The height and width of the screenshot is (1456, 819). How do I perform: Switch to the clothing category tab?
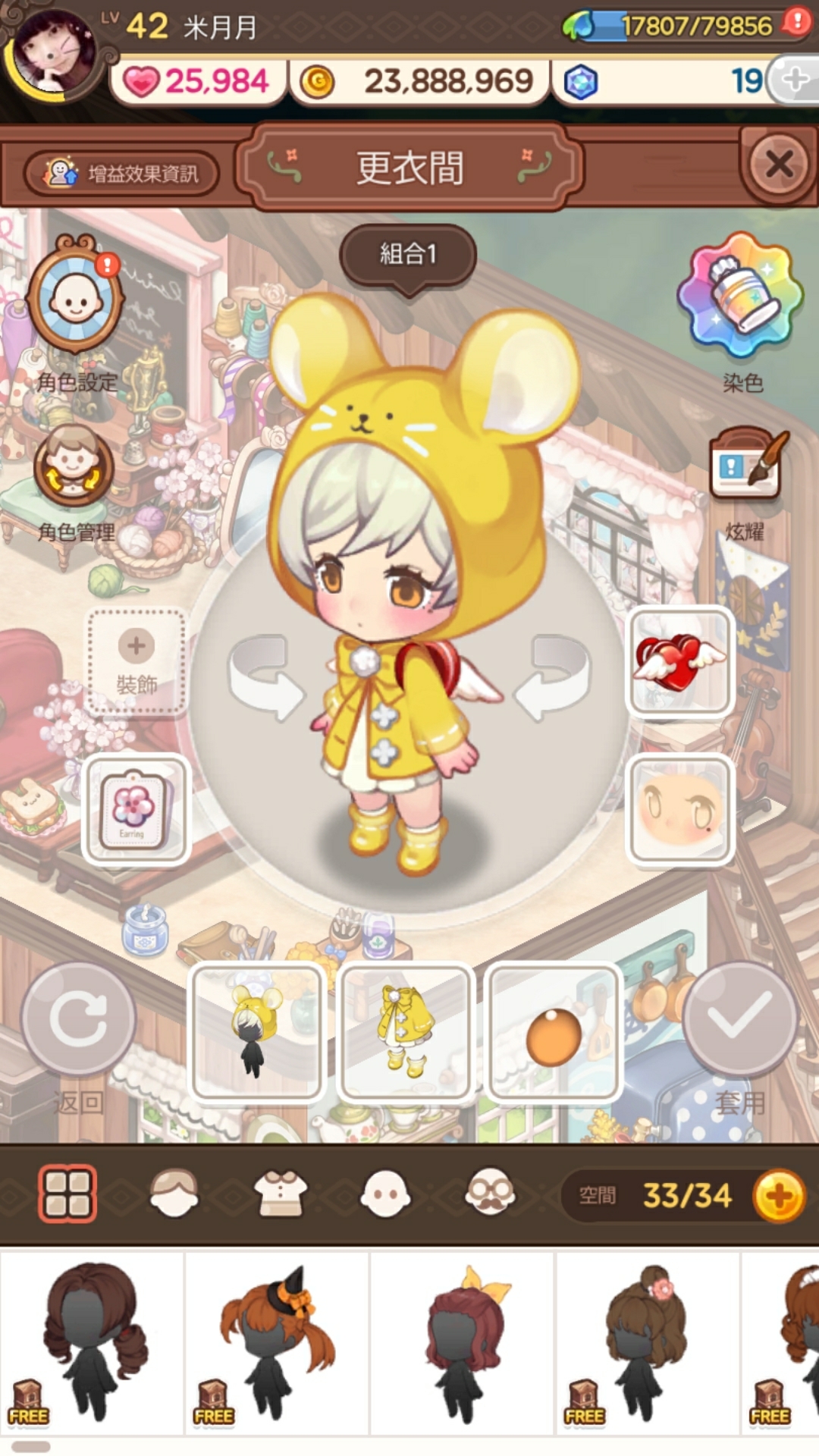coord(280,1193)
